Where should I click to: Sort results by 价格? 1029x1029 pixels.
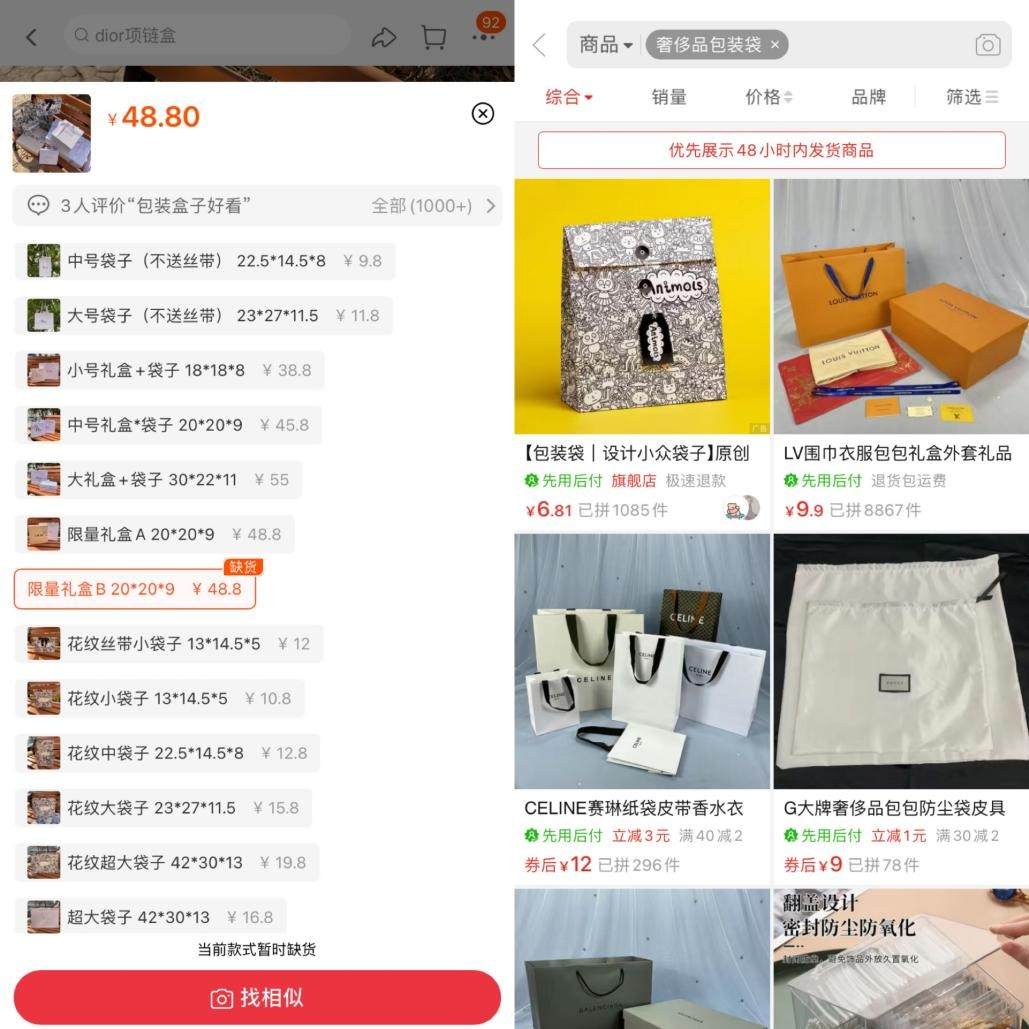768,97
